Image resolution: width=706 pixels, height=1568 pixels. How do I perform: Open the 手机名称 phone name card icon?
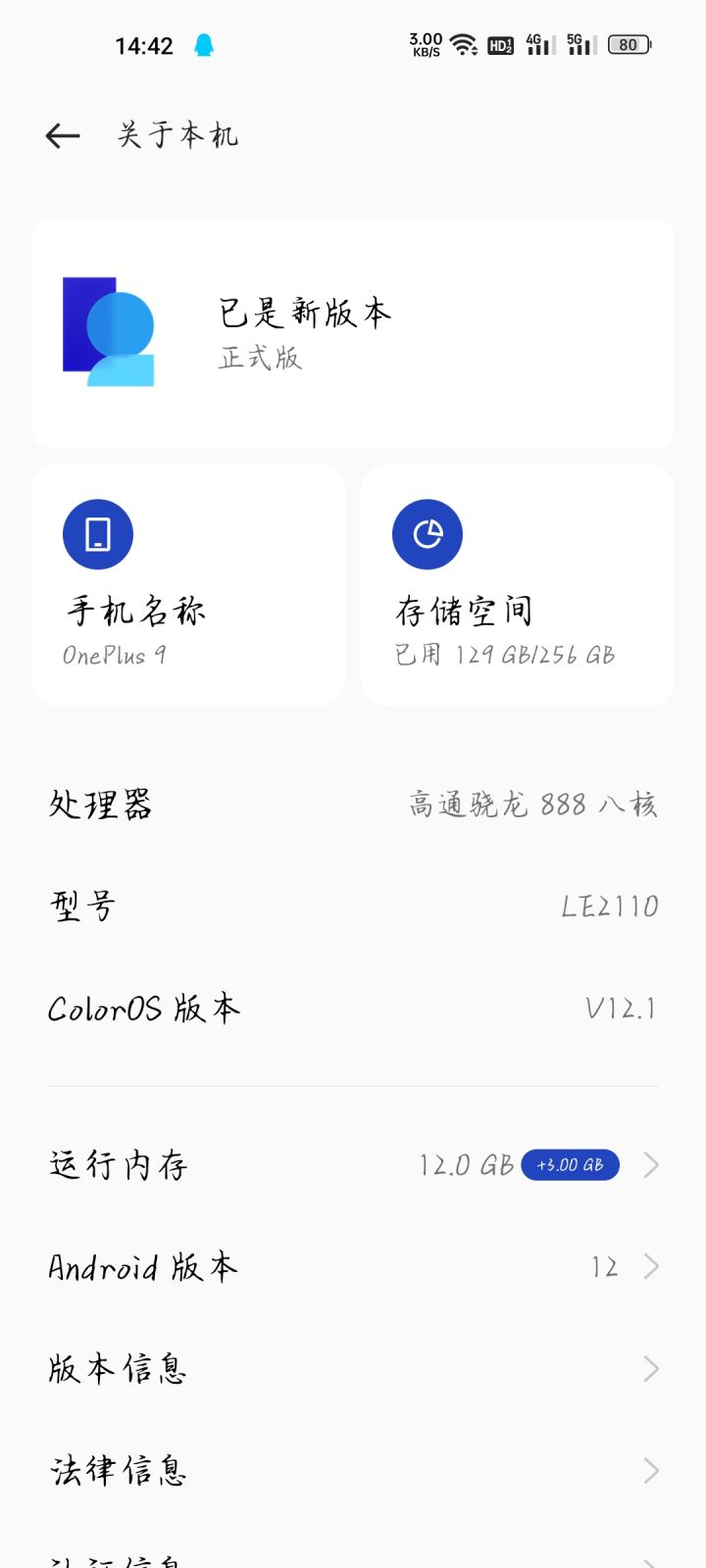click(x=98, y=534)
